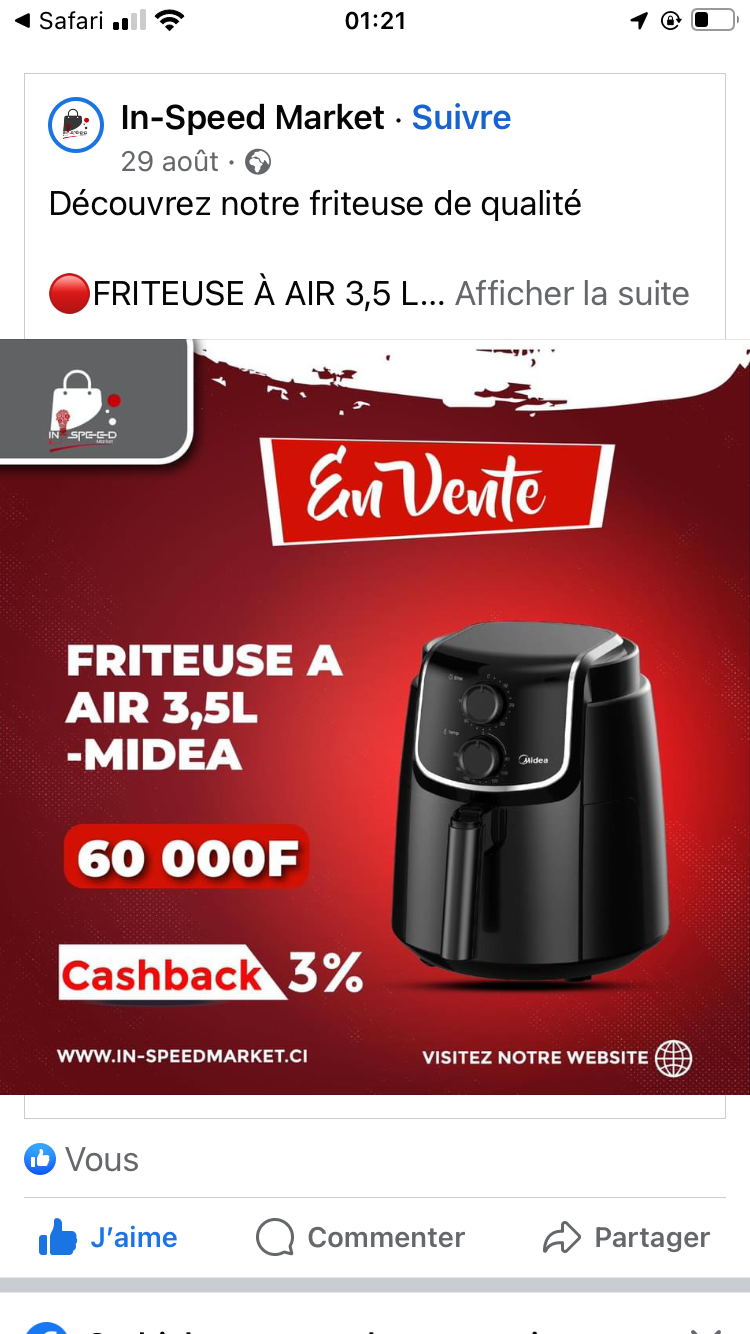Viewport: 750px width, 1334px height.
Task: Open the In-Speed Market profile picture
Action: pyautogui.click(x=76, y=125)
